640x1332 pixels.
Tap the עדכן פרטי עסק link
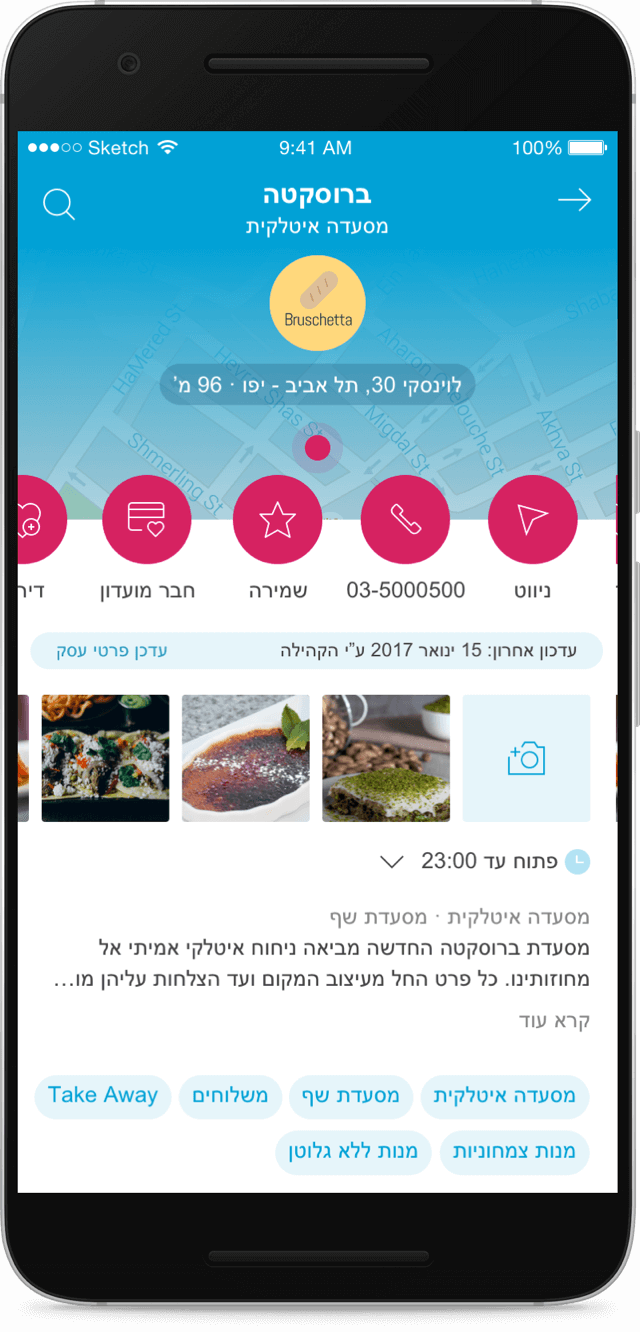tap(112, 651)
